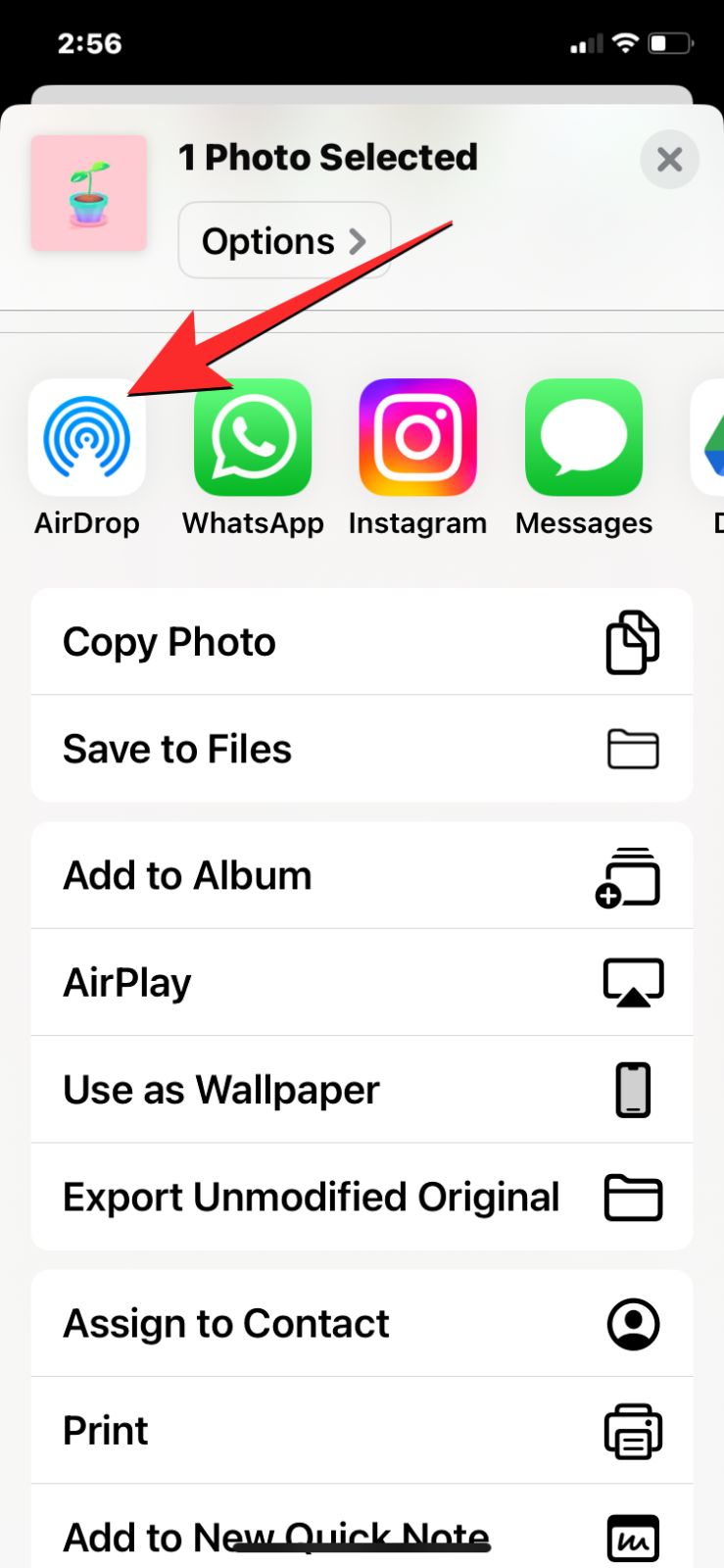
Task: Send the photo through Messages
Action: [x=584, y=438]
